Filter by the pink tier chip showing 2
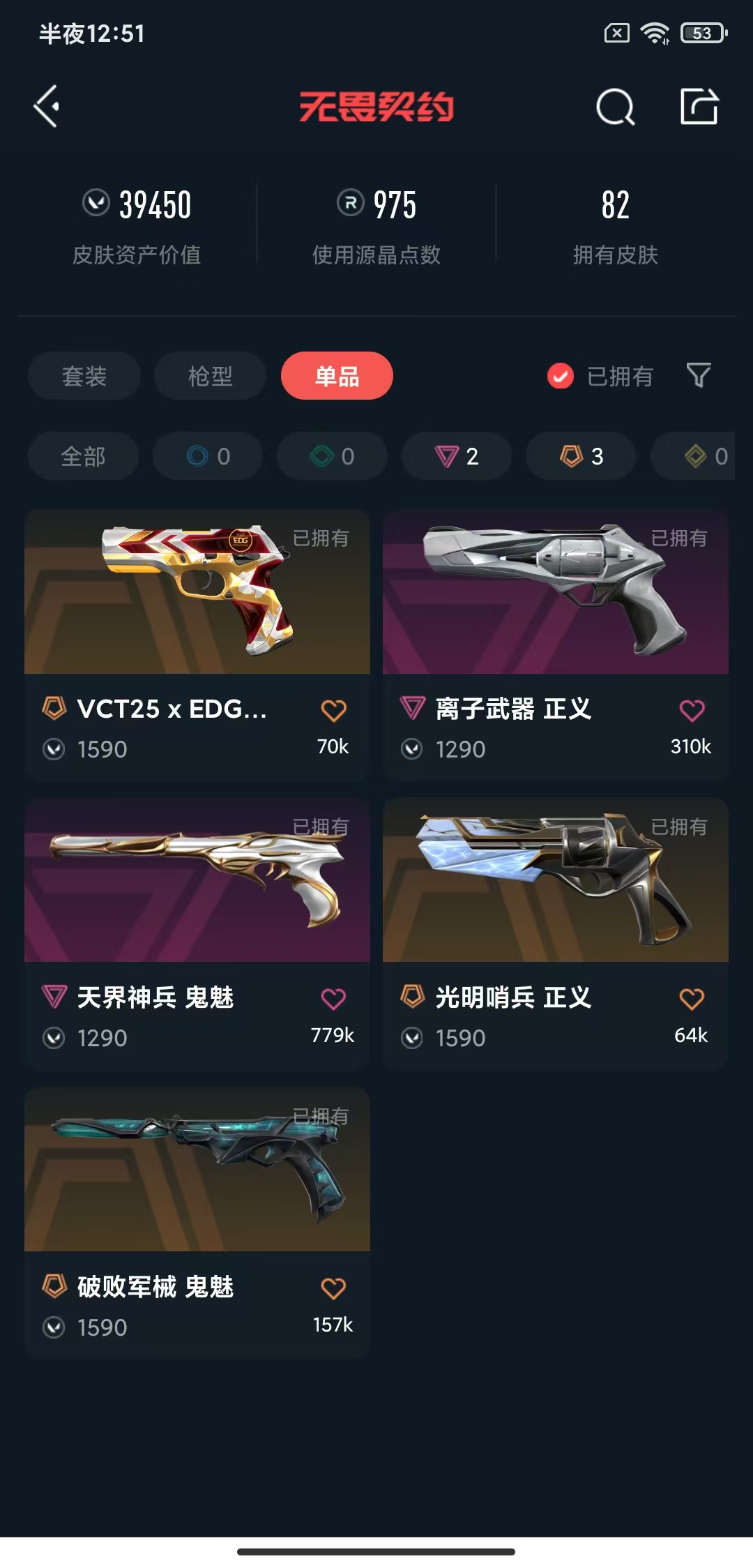The height and width of the screenshot is (1568, 753). click(457, 456)
